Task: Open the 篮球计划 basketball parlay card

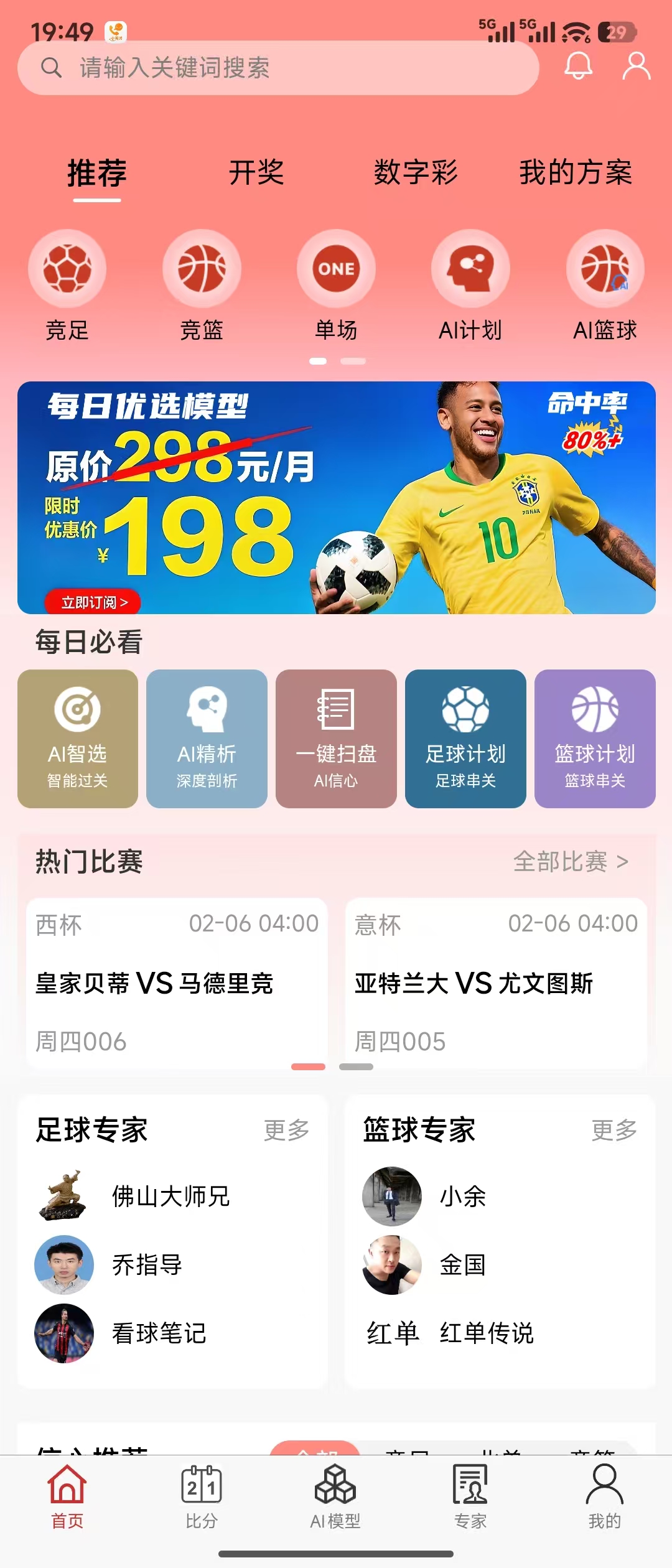Action: pyautogui.click(x=594, y=739)
